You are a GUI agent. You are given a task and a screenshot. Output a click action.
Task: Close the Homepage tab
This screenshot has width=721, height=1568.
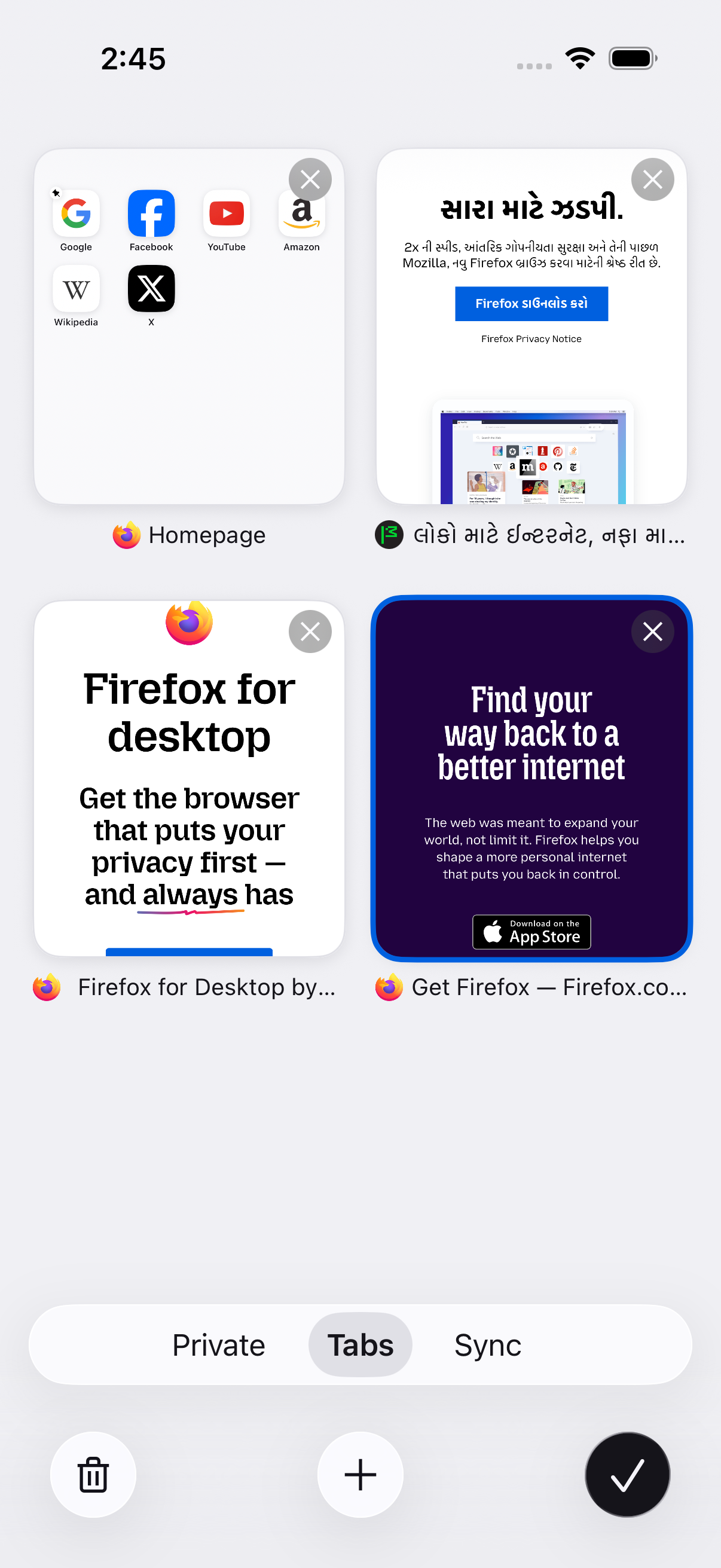coord(310,179)
